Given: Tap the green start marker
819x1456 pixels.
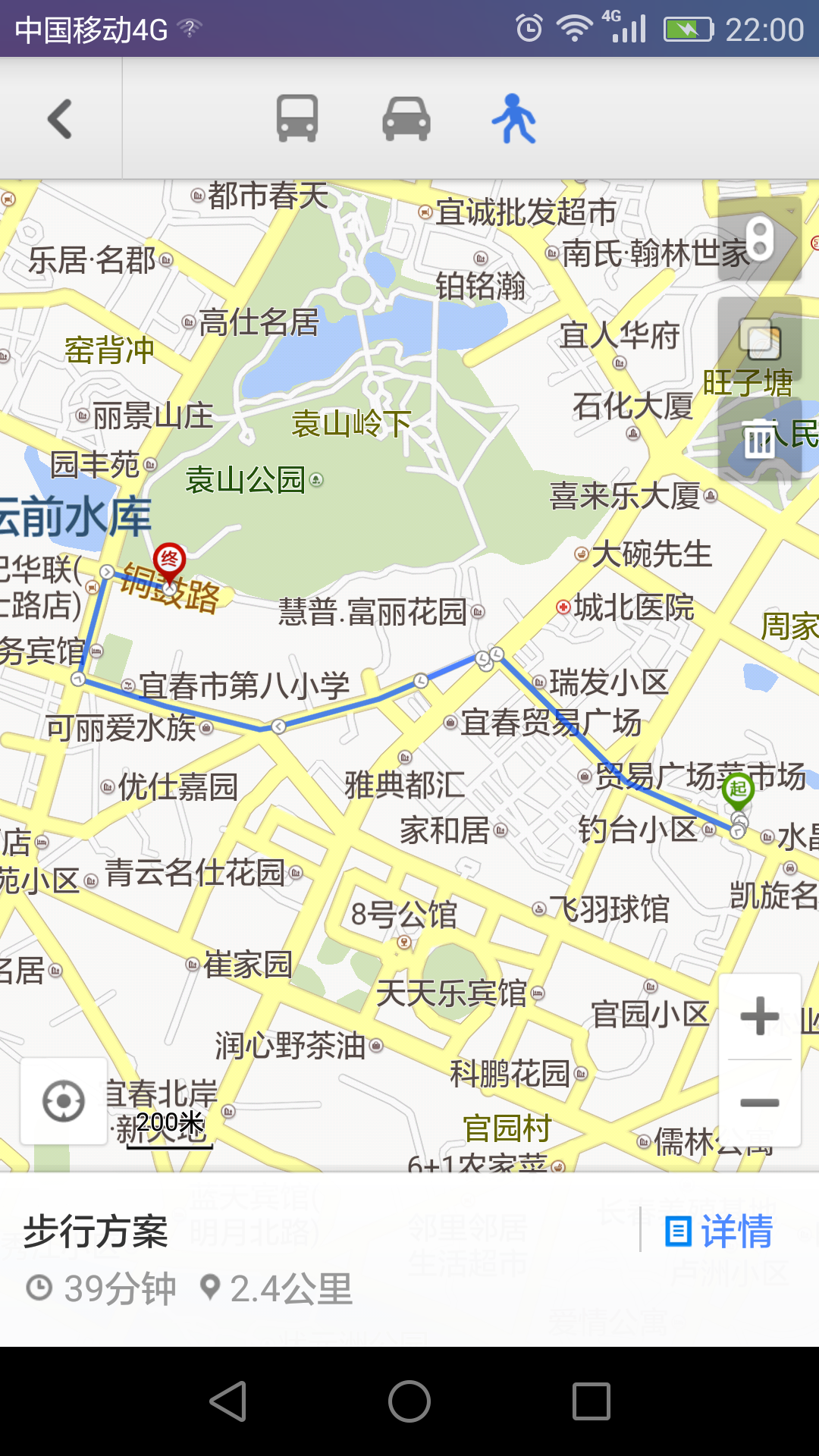Looking at the screenshot, I should tap(738, 790).
